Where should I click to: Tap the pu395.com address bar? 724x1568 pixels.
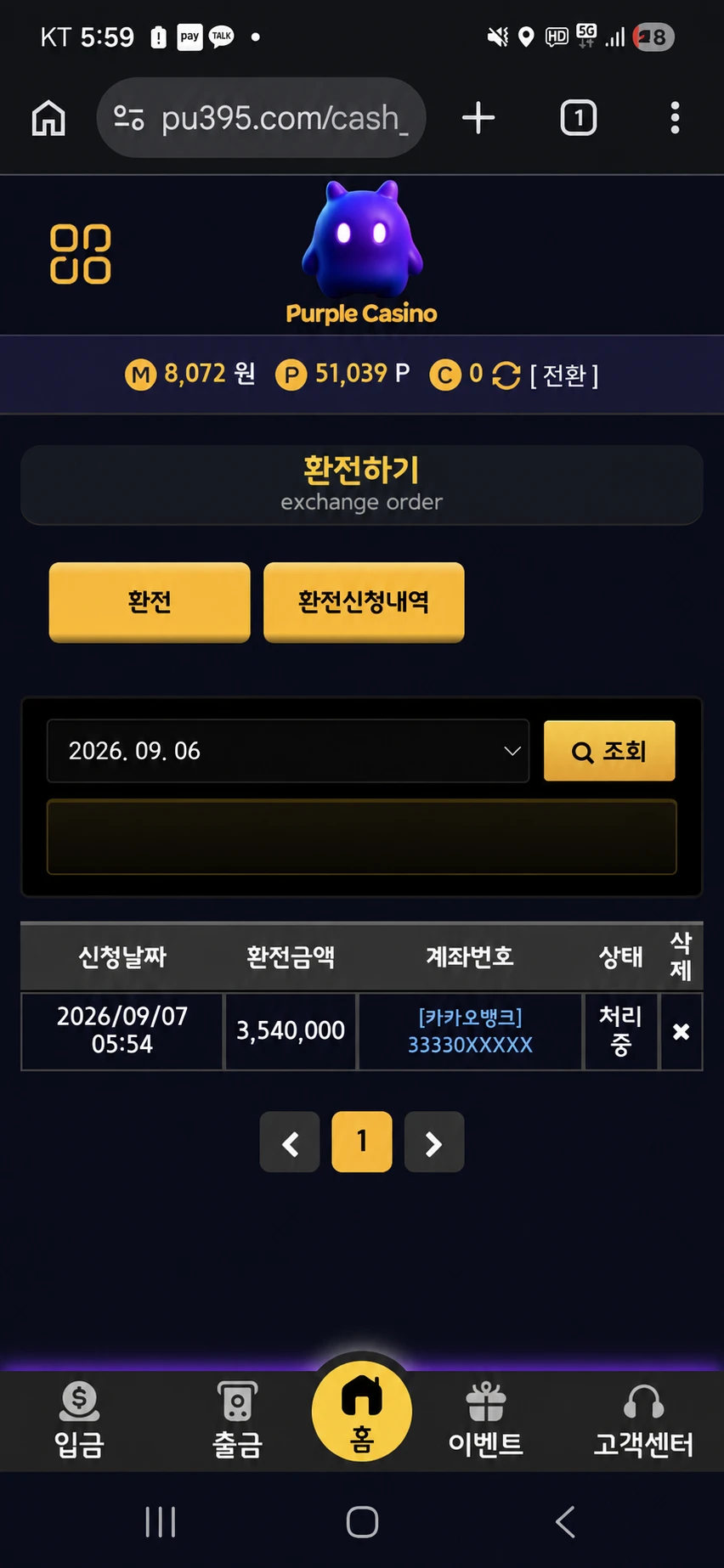[x=262, y=118]
